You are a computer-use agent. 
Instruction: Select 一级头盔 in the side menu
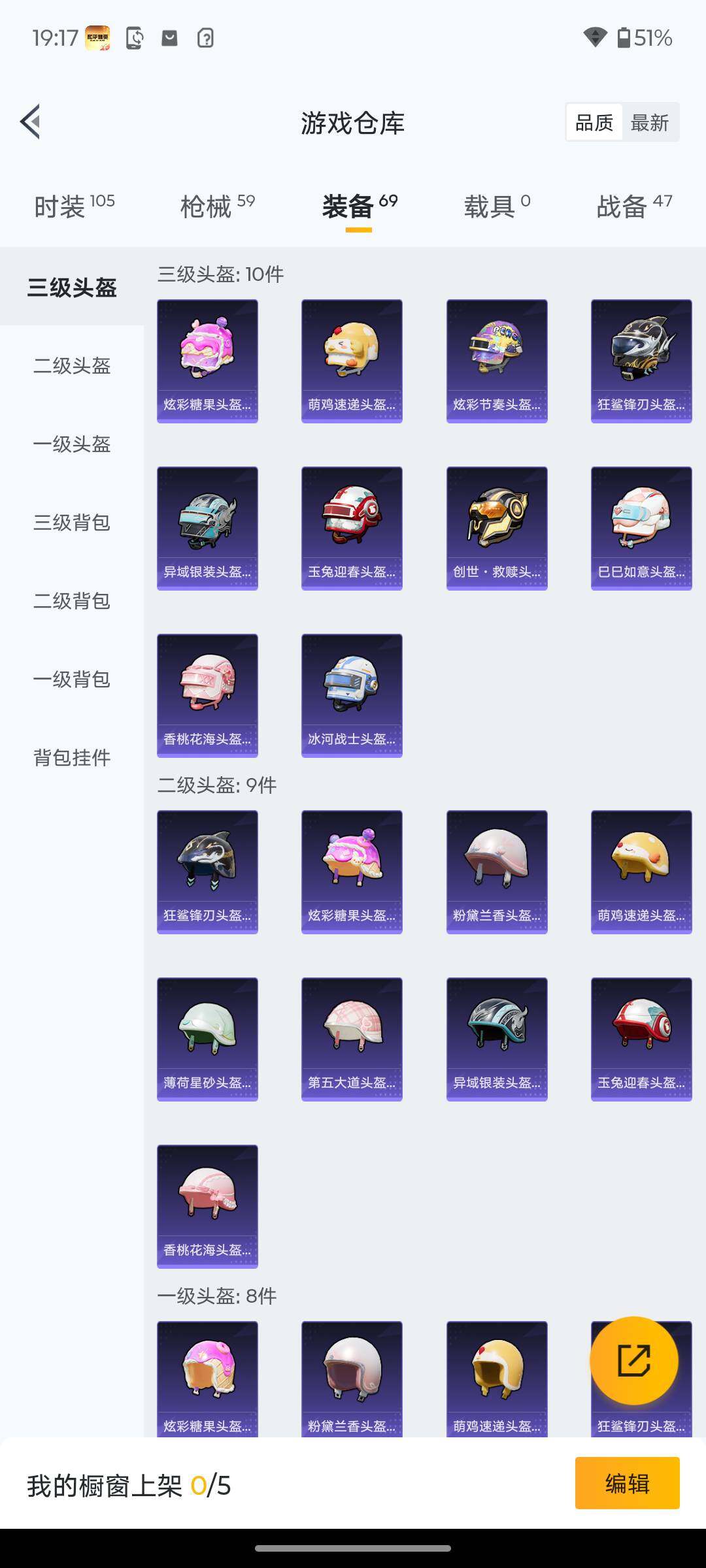click(72, 444)
